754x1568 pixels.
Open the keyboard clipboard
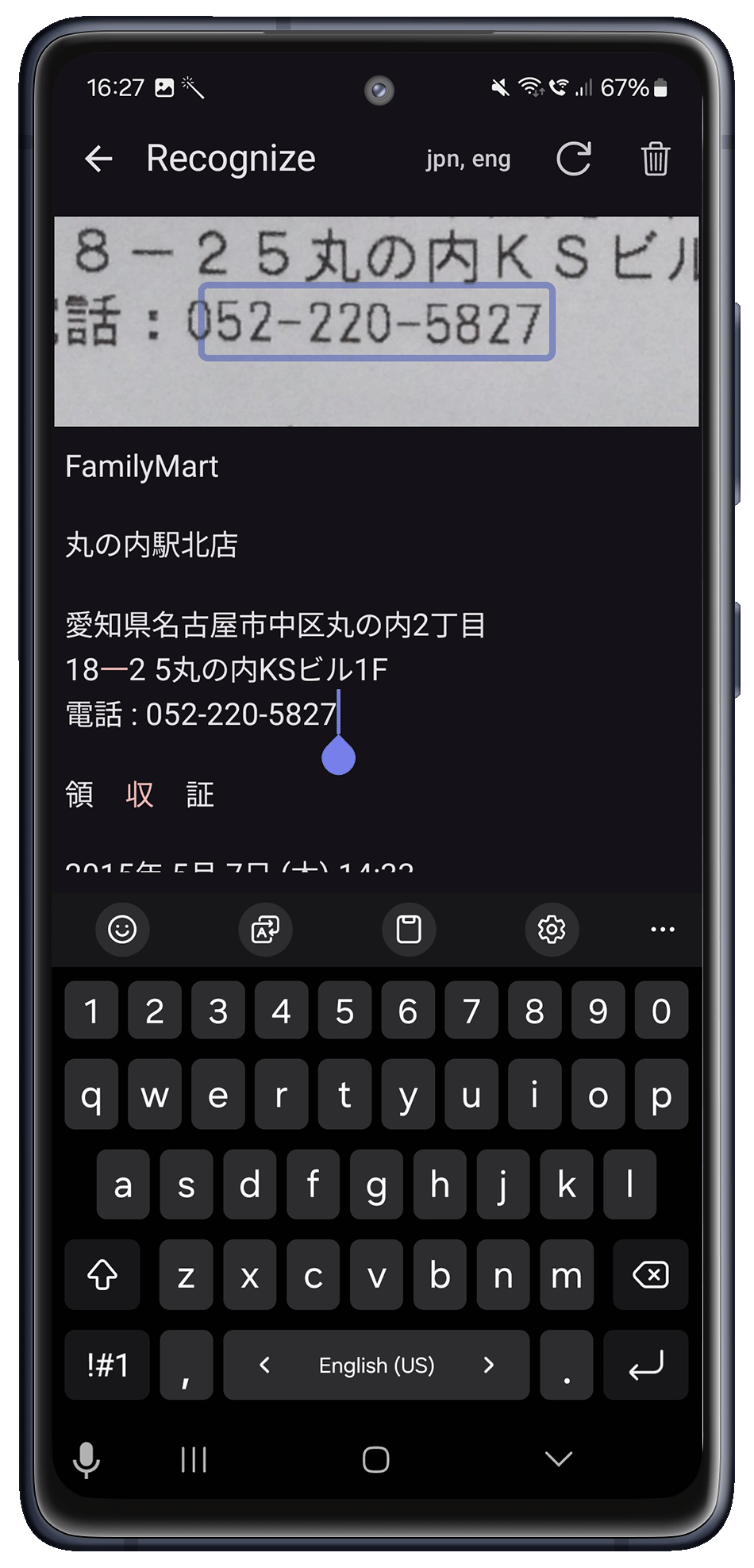[x=409, y=929]
